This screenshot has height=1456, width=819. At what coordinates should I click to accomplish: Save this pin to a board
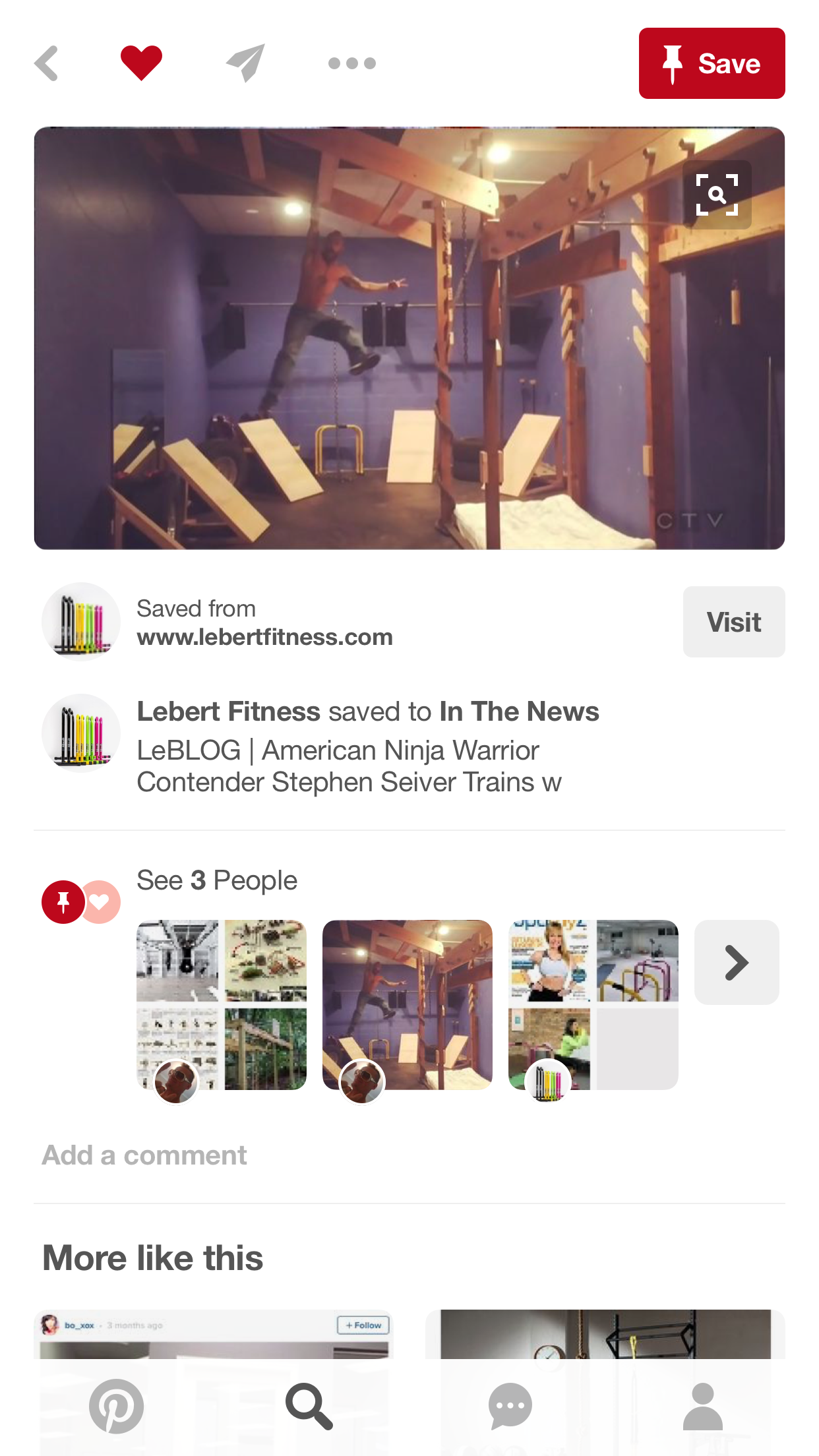click(712, 63)
